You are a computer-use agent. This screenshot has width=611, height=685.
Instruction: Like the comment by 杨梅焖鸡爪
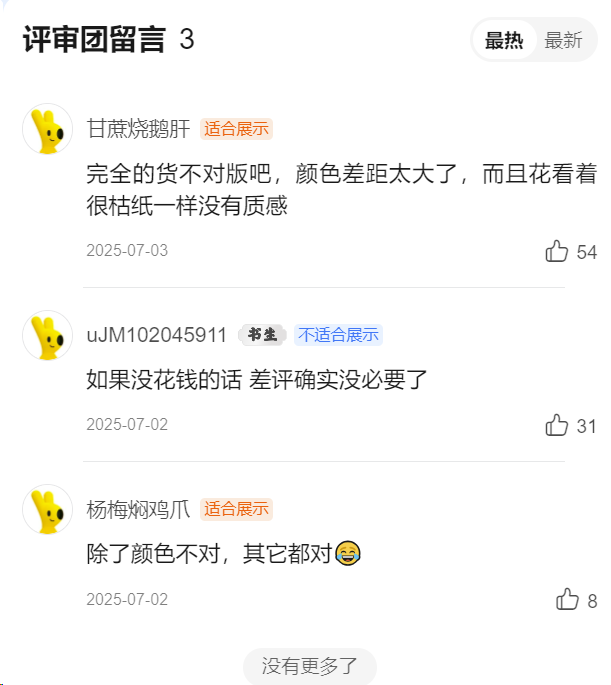coord(567,600)
